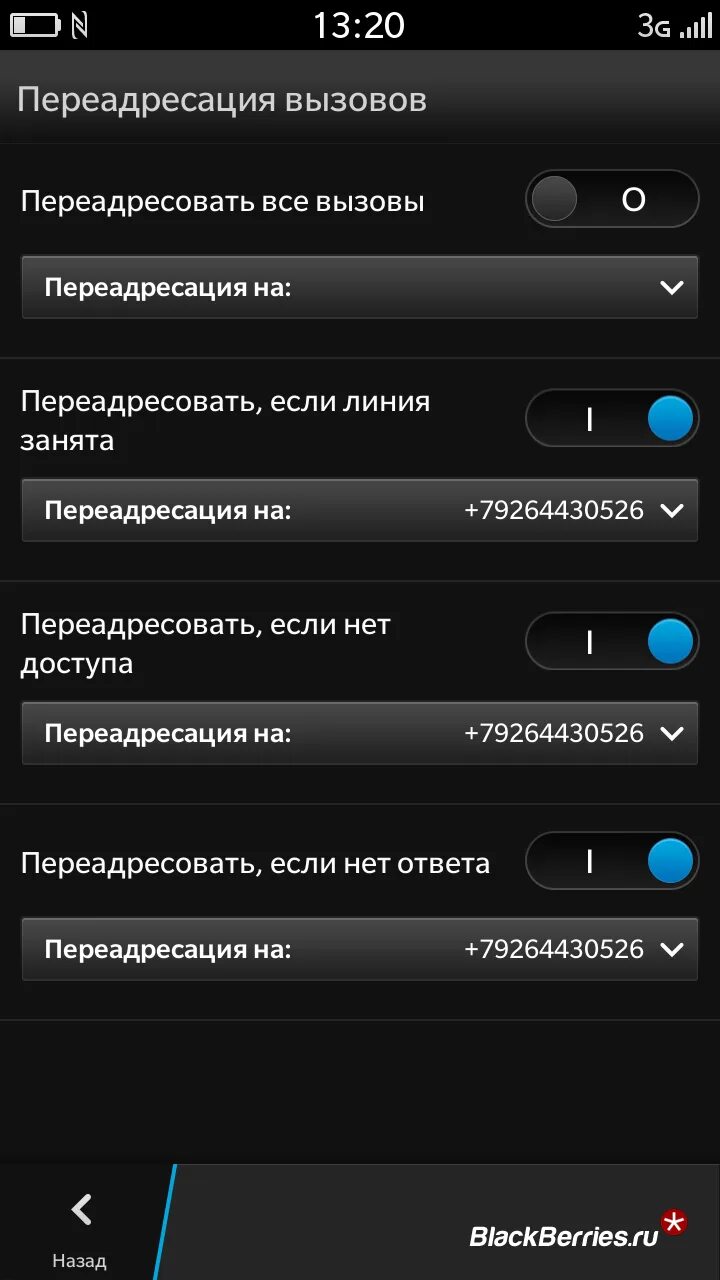Viewport: 720px width, 1280px height.
Task: Disable «Переадресовать, если нет доступа» switch
Action: 612,641
